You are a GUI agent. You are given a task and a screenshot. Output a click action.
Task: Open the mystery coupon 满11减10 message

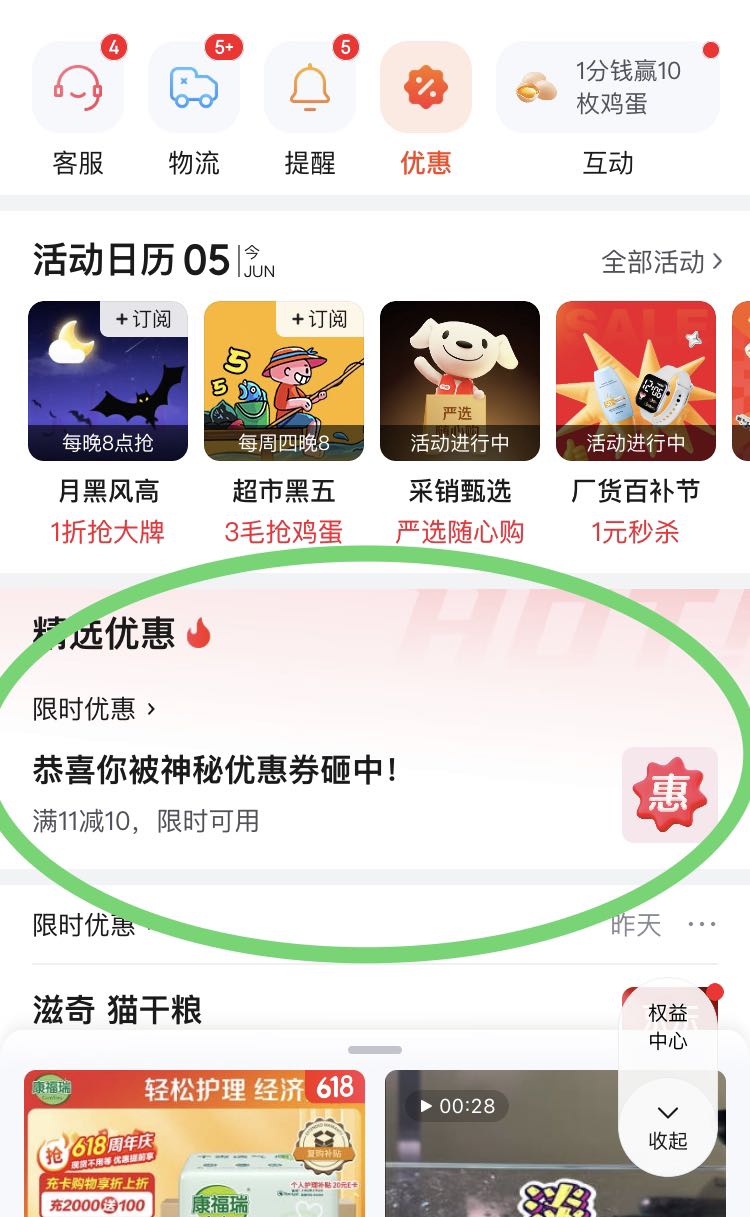[375, 794]
